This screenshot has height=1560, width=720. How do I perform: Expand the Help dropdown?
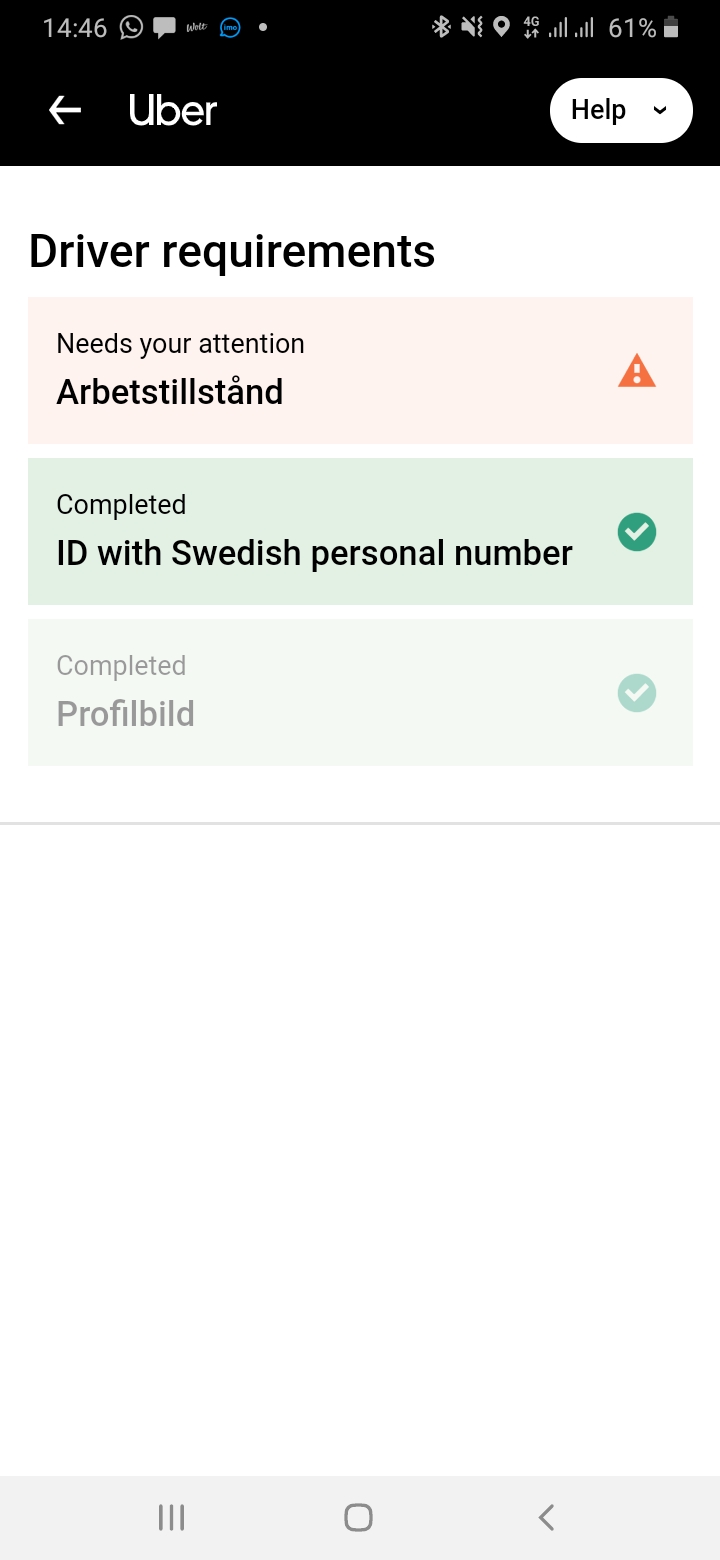coord(621,110)
